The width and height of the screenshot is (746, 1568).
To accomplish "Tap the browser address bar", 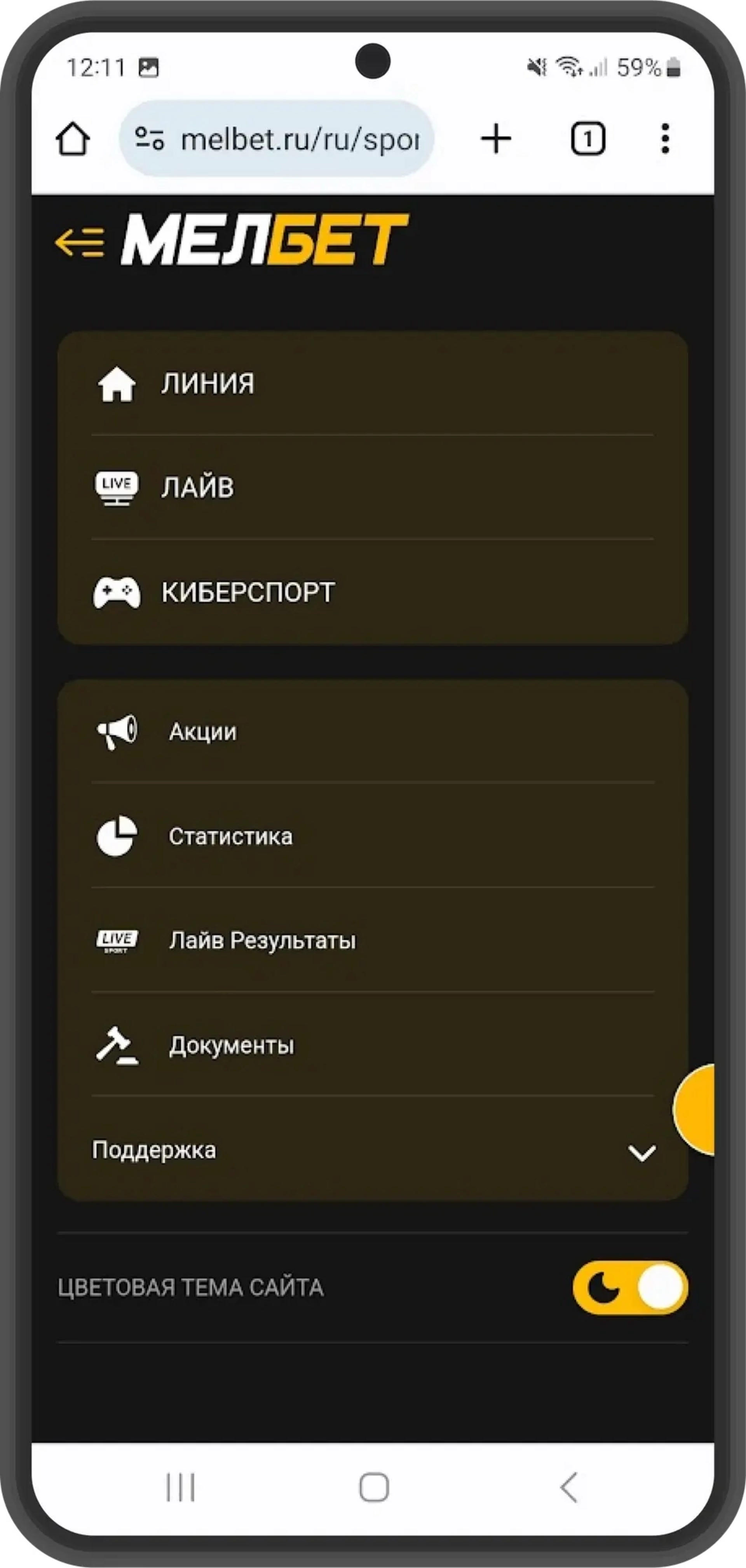I will coord(277,139).
